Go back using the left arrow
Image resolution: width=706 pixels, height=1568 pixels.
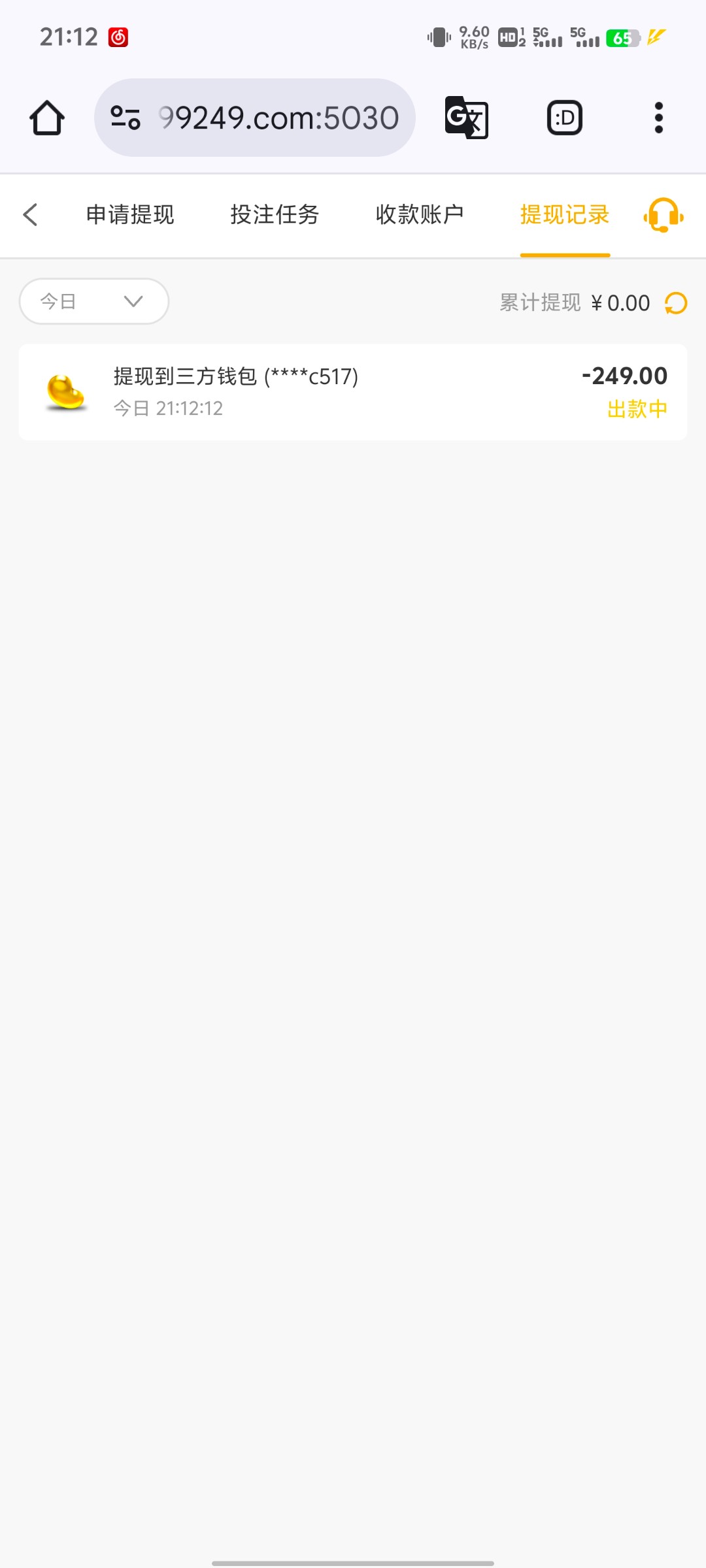(30, 214)
